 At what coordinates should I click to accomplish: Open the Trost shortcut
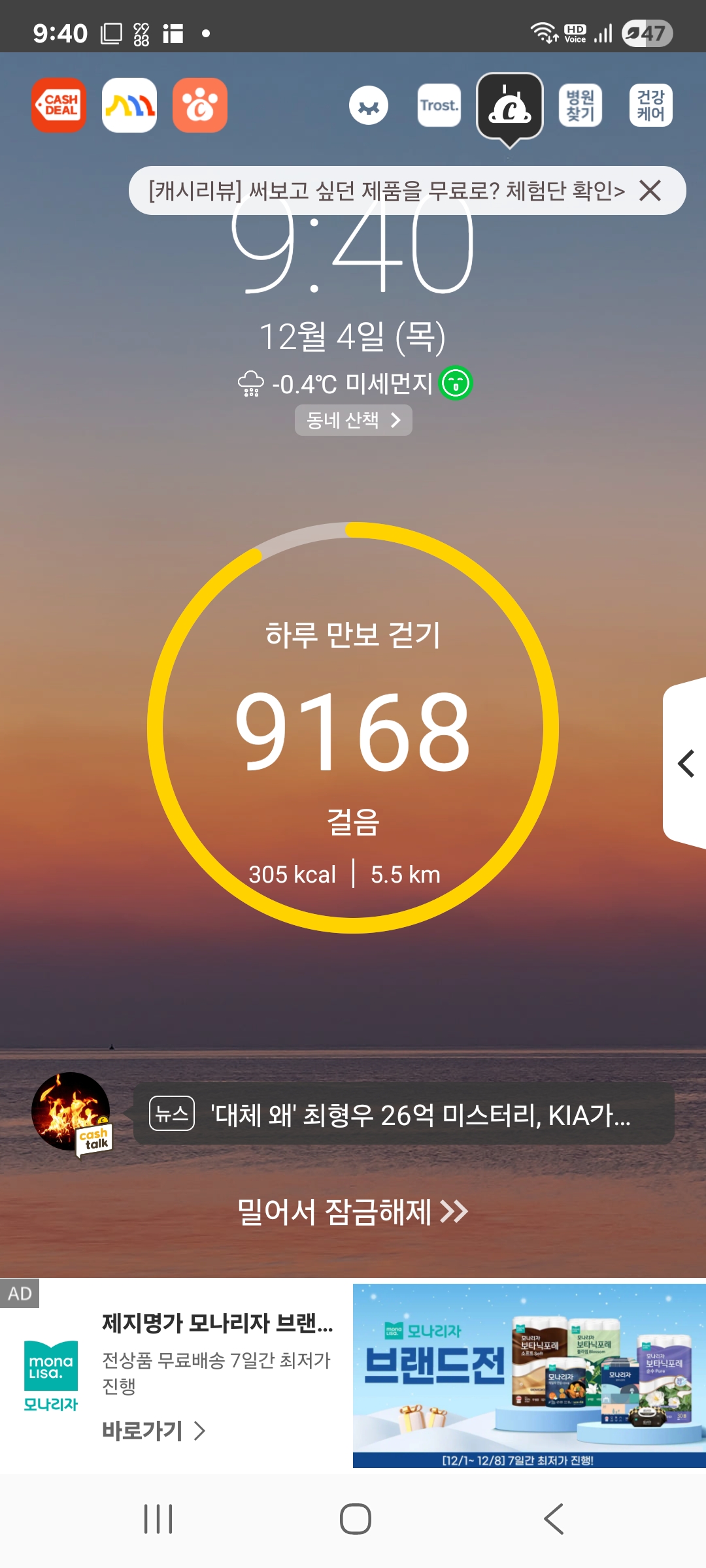point(439,105)
